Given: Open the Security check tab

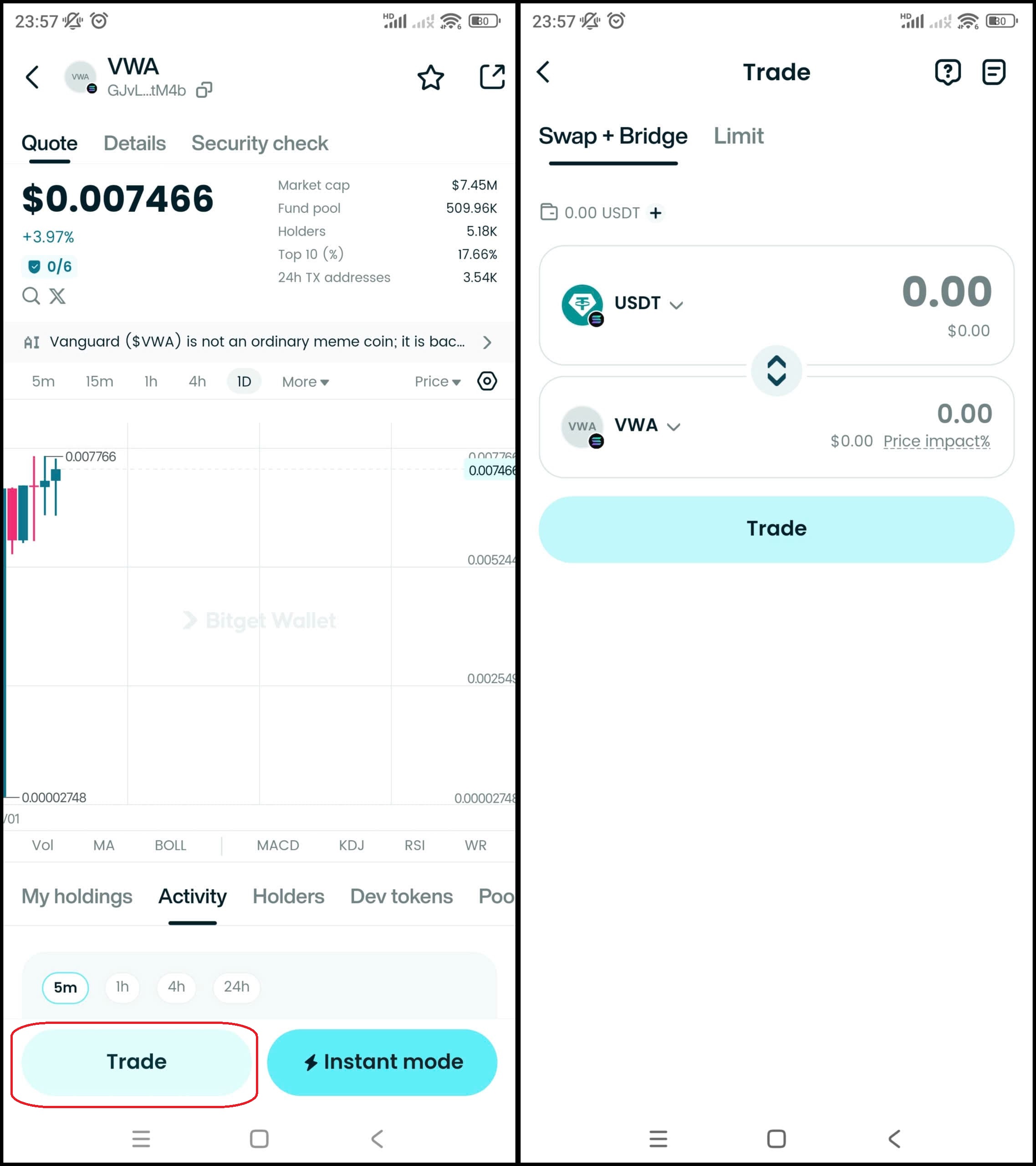Looking at the screenshot, I should click(x=260, y=143).
